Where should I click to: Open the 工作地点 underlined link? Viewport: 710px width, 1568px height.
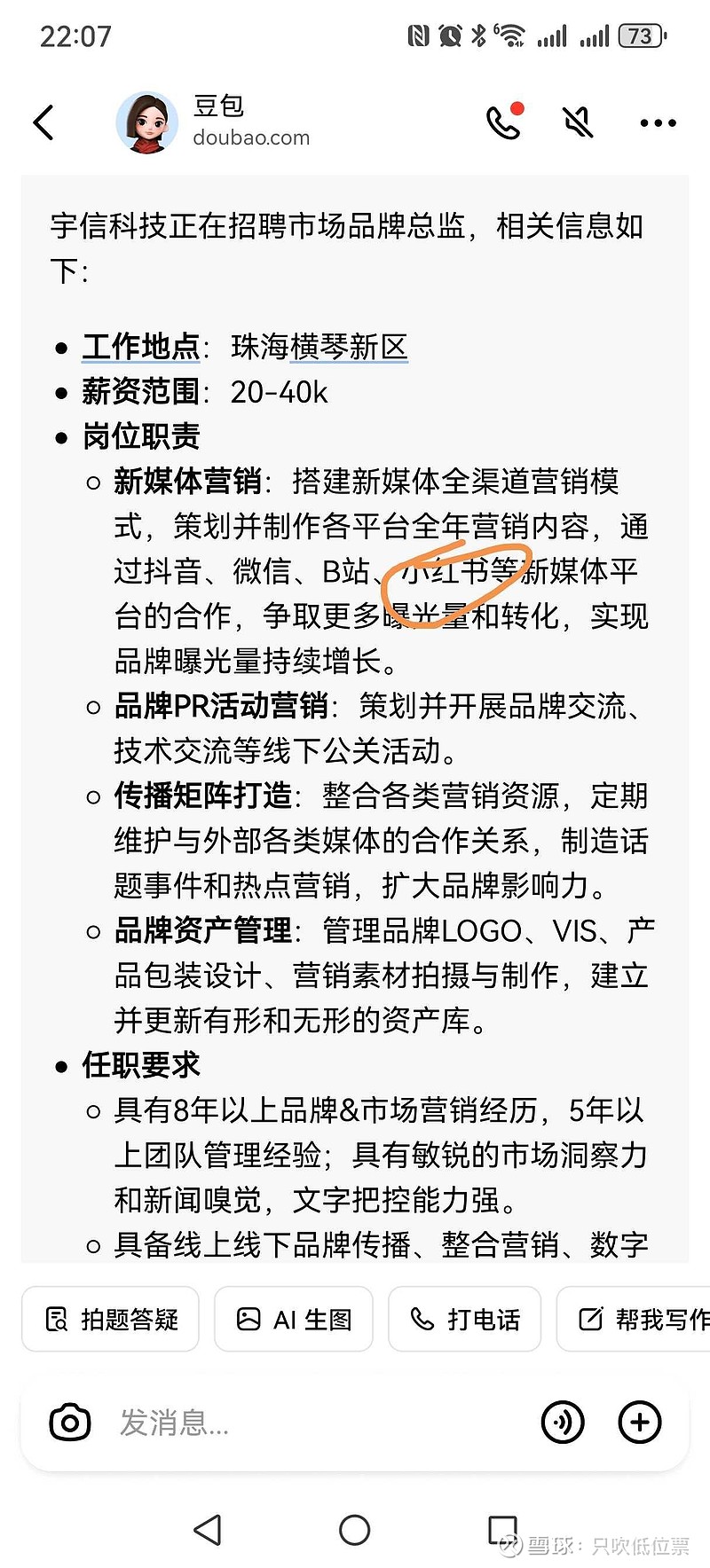(x=140, y=347)
